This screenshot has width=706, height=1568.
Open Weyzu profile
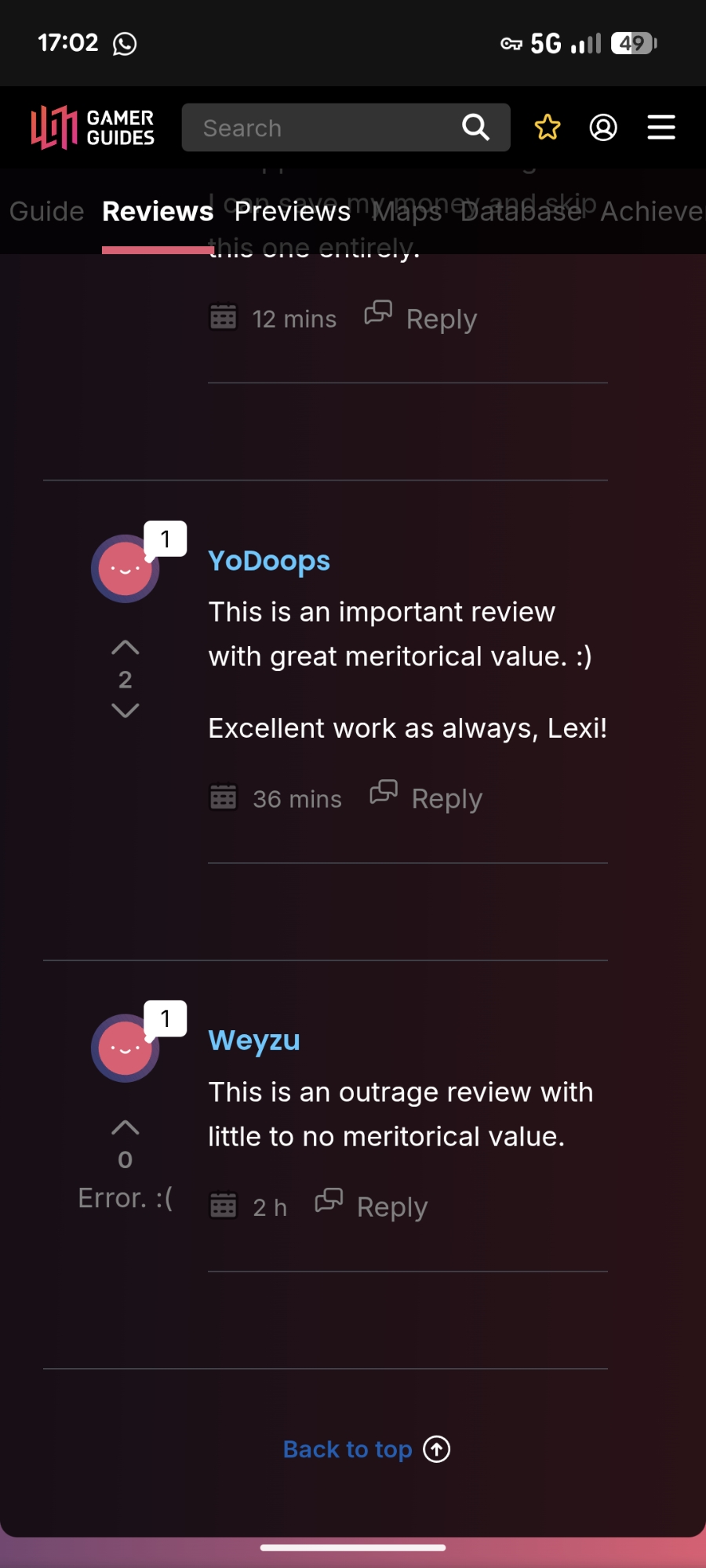point(254,1040)
